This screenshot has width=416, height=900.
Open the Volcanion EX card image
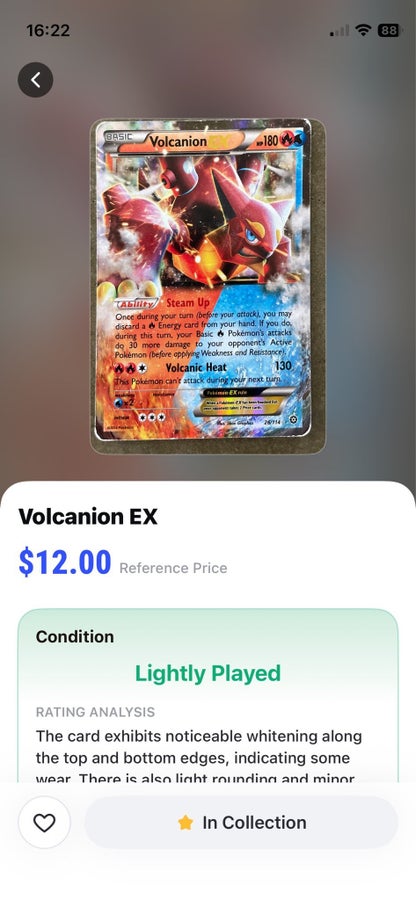click(208, 286)
